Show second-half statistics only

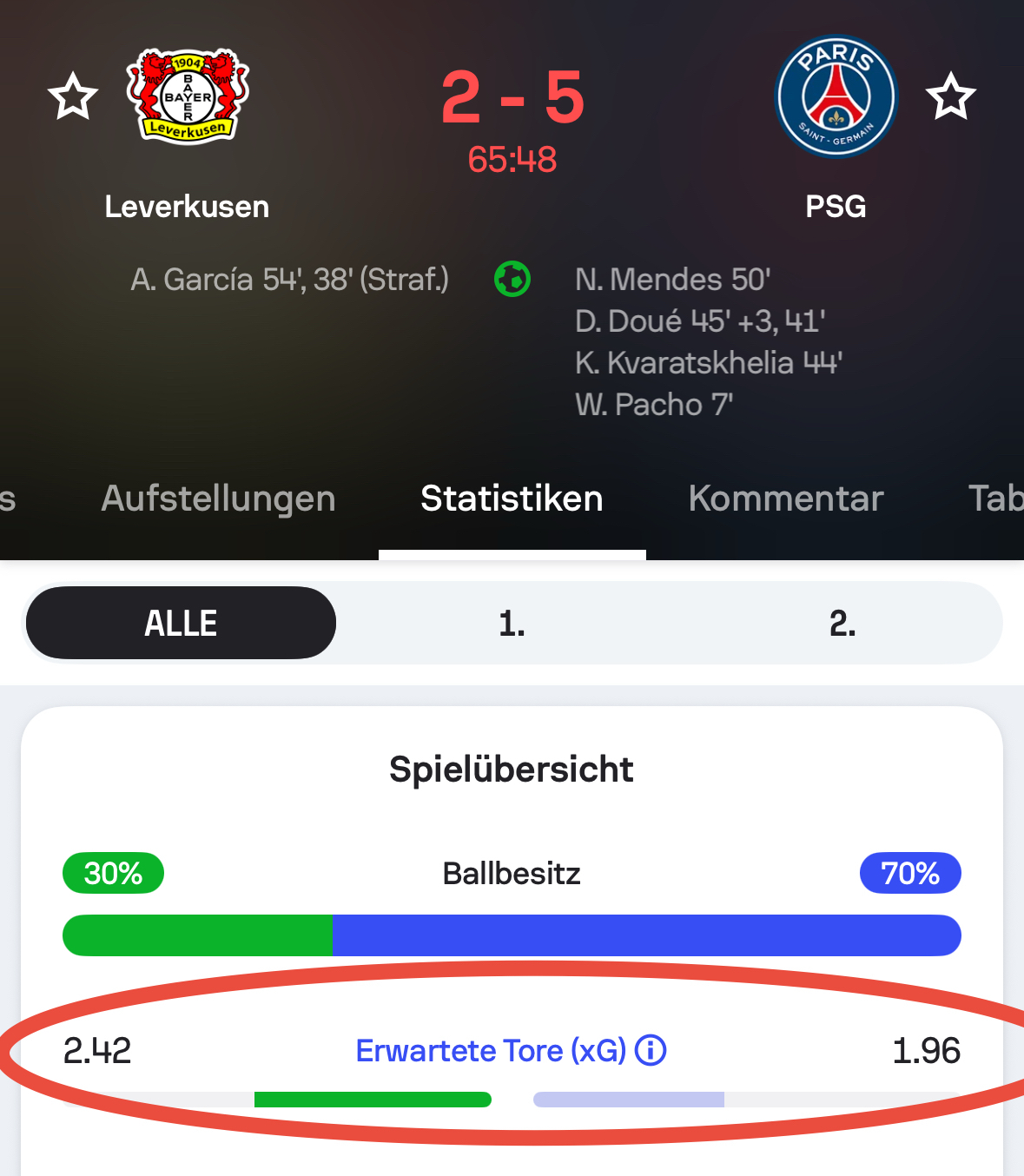(842, 623)
